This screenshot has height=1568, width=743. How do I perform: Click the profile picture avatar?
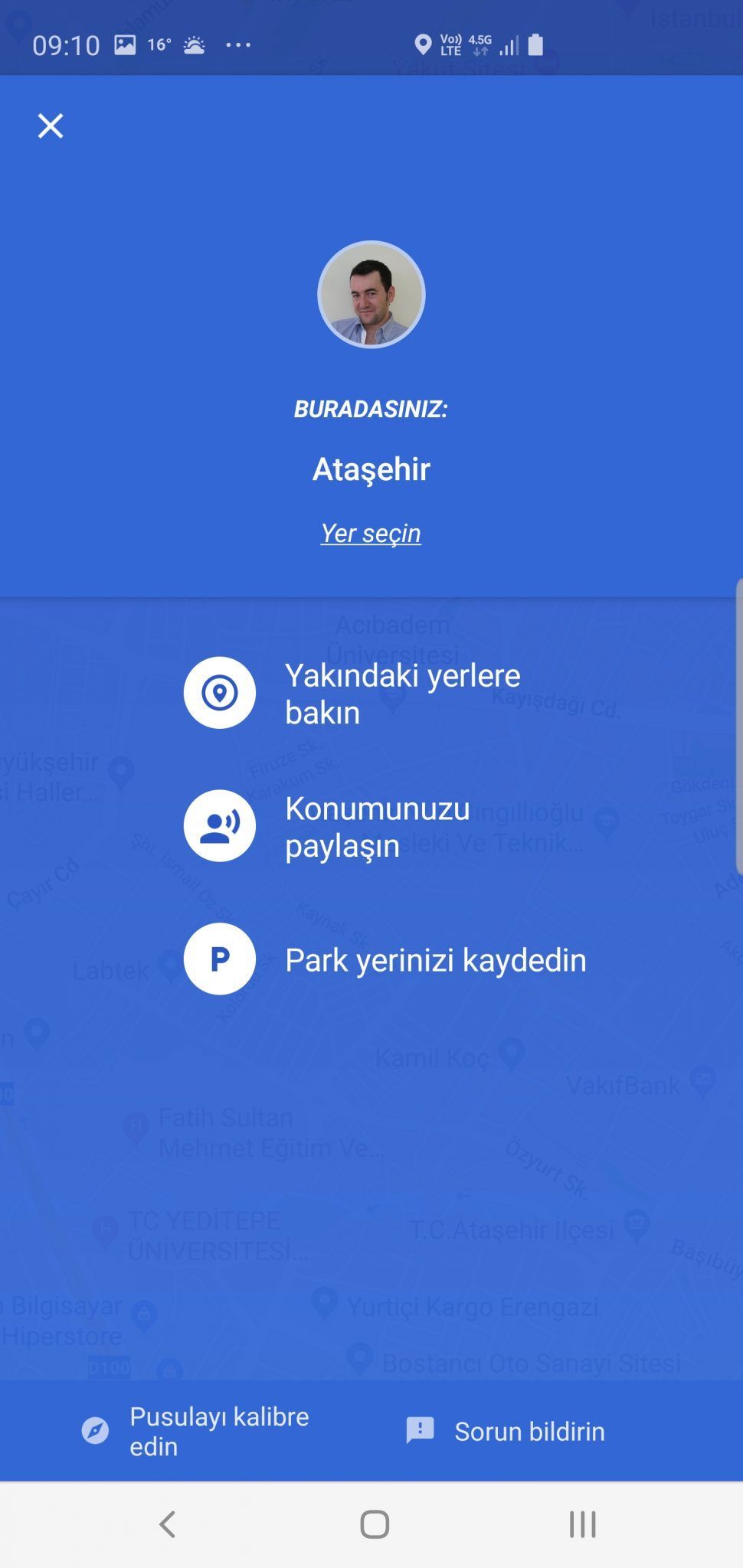[x=371, y=295]
